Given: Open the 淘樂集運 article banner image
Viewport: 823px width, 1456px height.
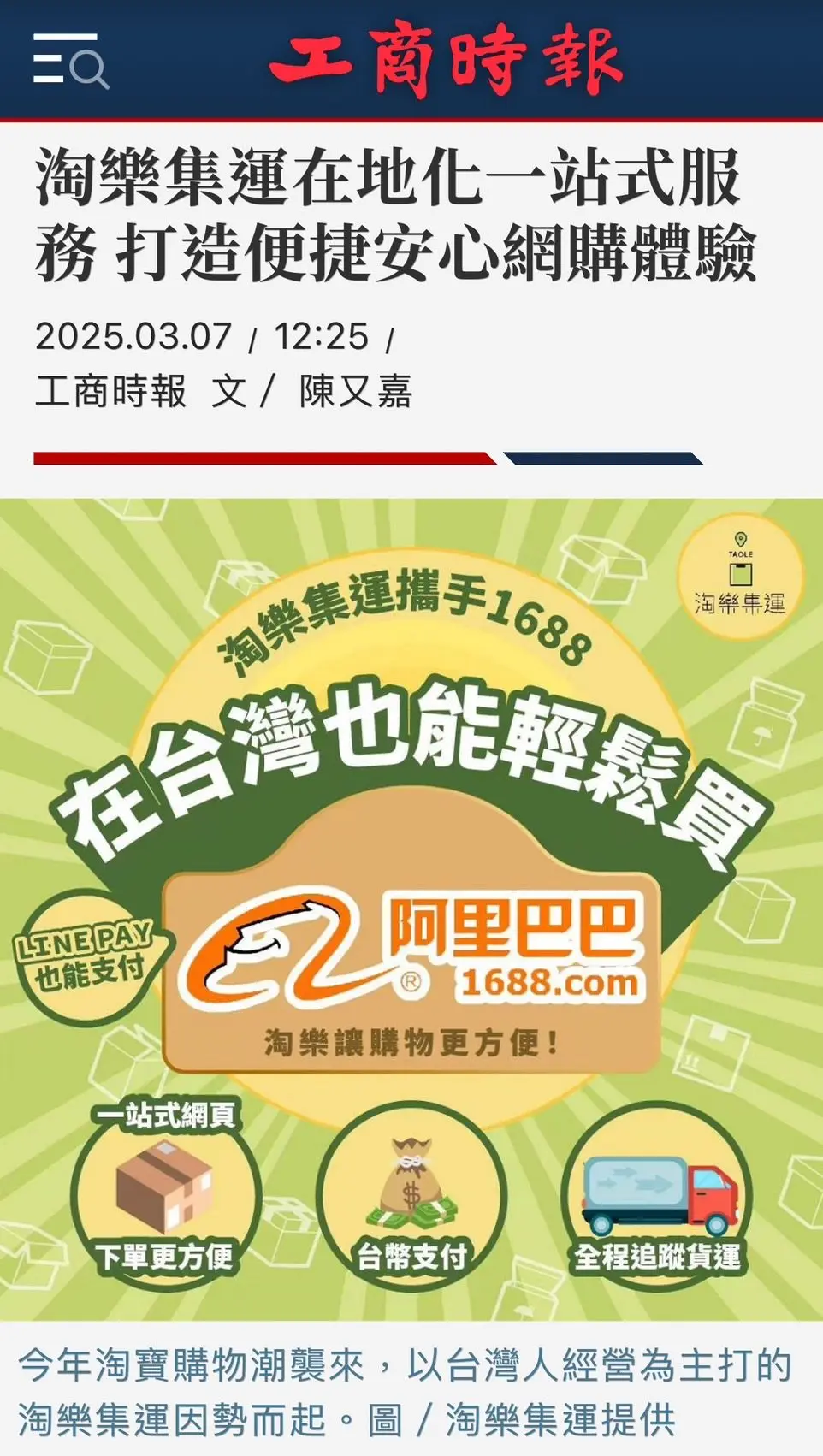Looking at the screenshot, I should click(x=411, y=907).
